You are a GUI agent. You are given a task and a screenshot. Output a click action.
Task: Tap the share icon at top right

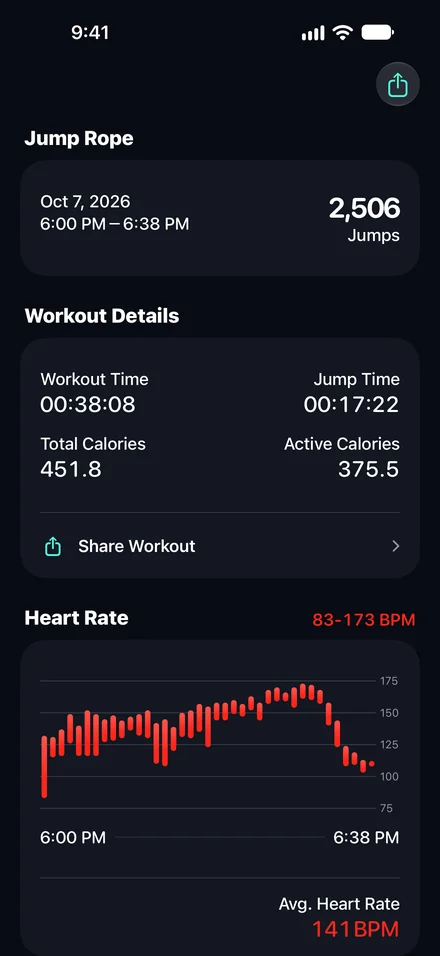[397, 85]
